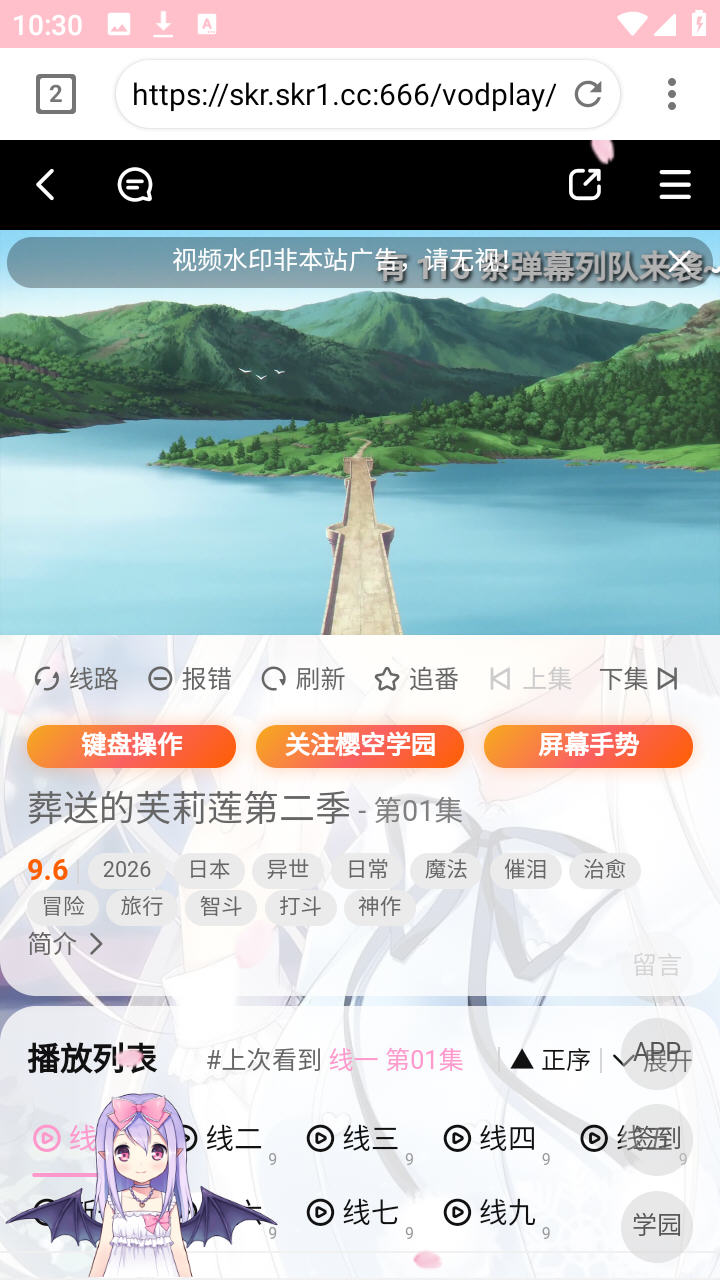
Task: Toggle the 正序 episode sort order
Action: 551,1060
